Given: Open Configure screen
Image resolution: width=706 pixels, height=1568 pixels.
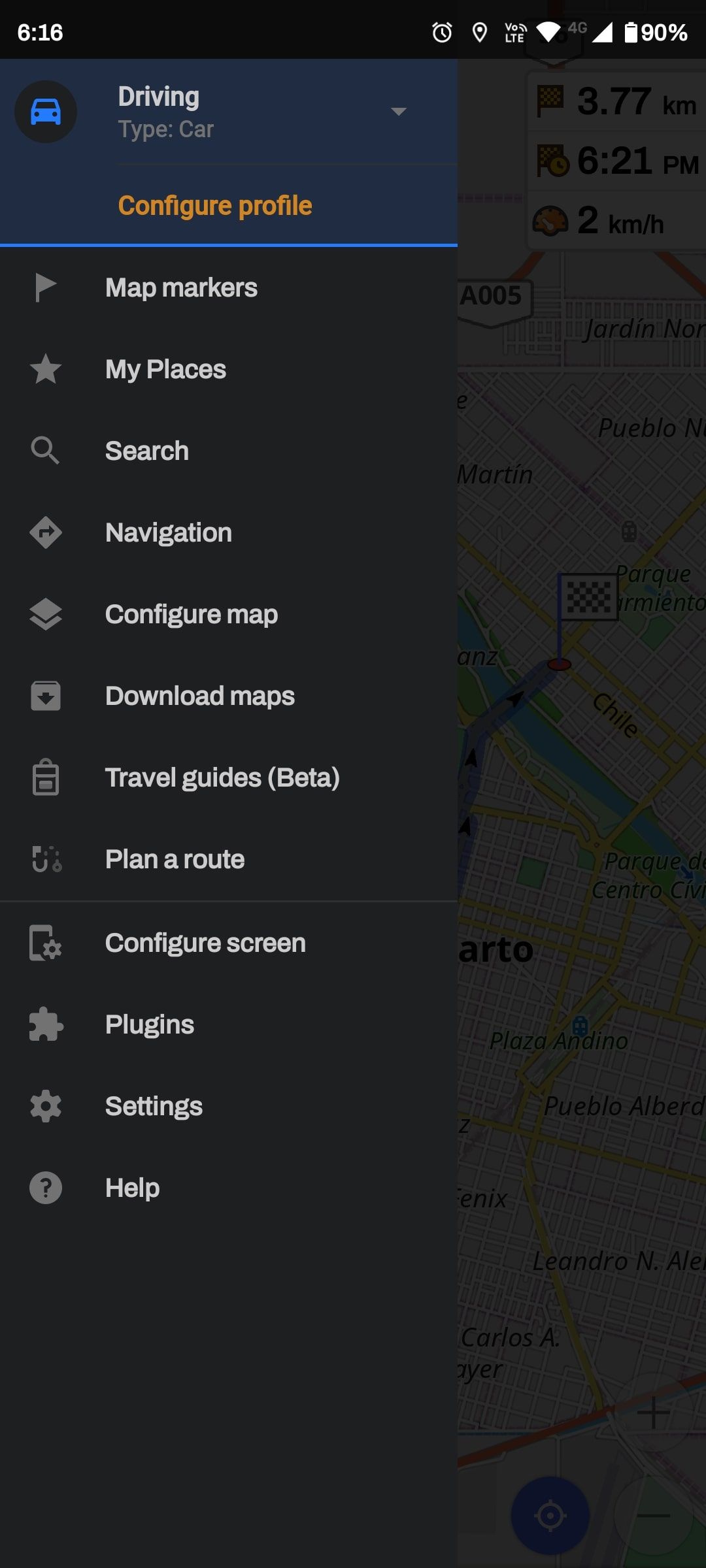Looking at the screenshot, I should (x=205, y=943).
